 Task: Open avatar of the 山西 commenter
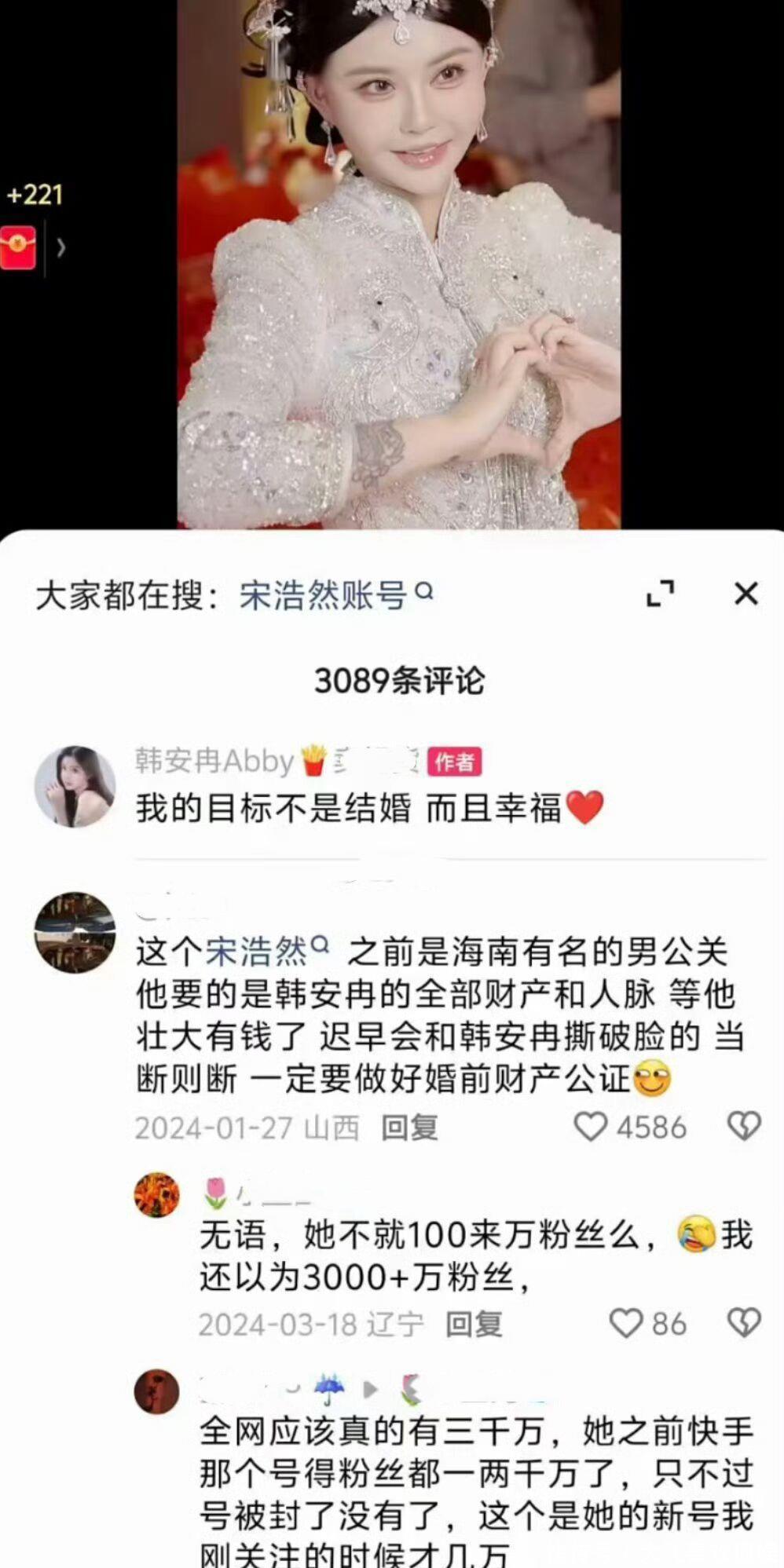[x=75, y=932]
